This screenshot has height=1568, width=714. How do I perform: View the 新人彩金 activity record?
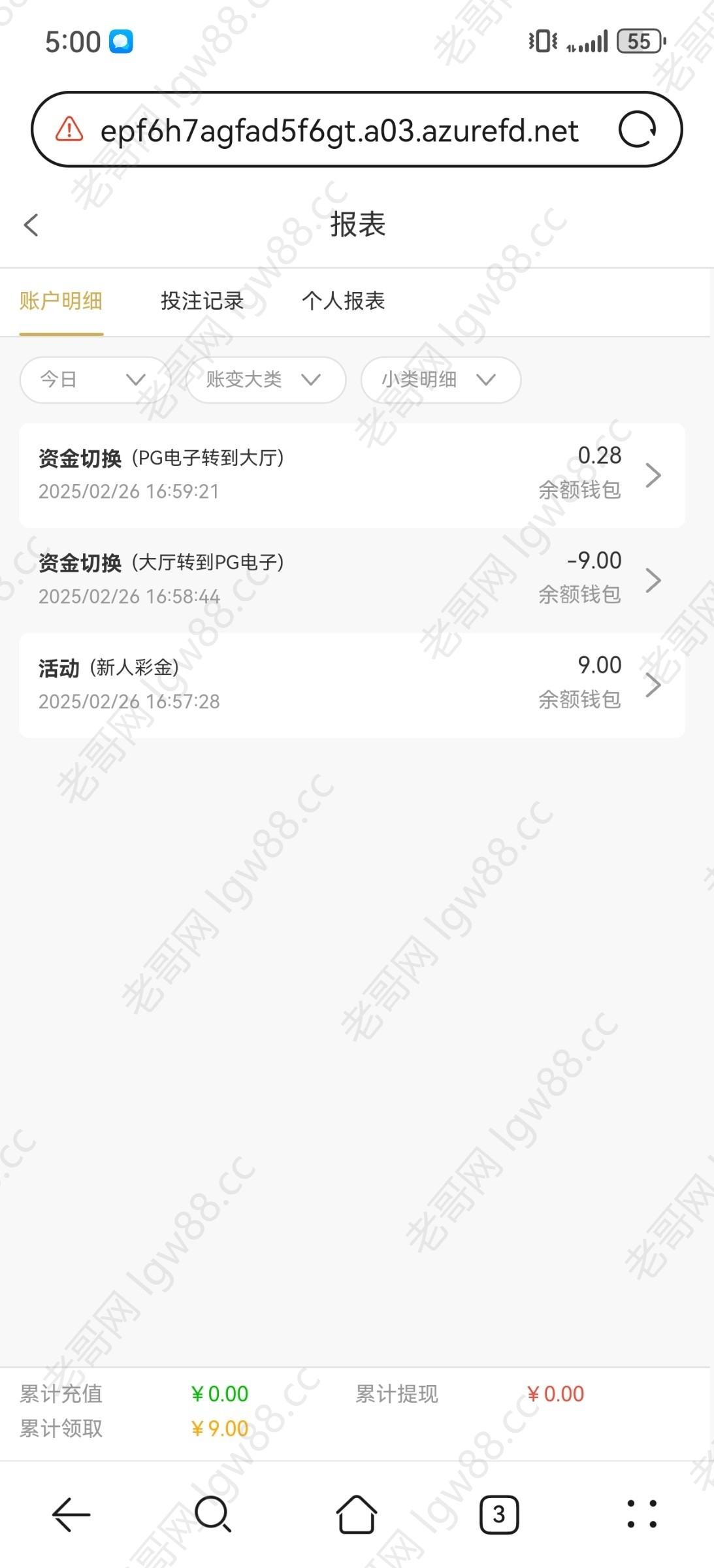pyautogui.click(x=352, y=685)
